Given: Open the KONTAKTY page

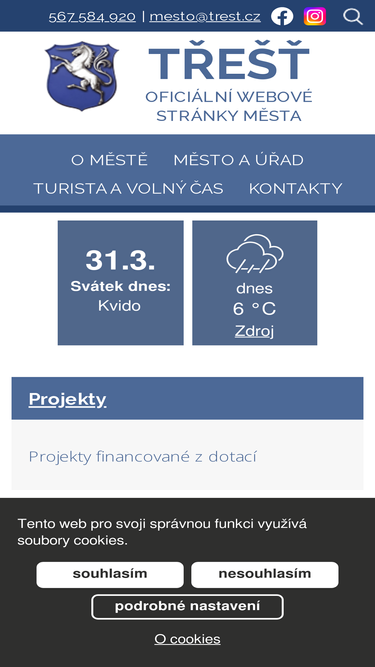Looking at the screenshot, I should [295, 188].
